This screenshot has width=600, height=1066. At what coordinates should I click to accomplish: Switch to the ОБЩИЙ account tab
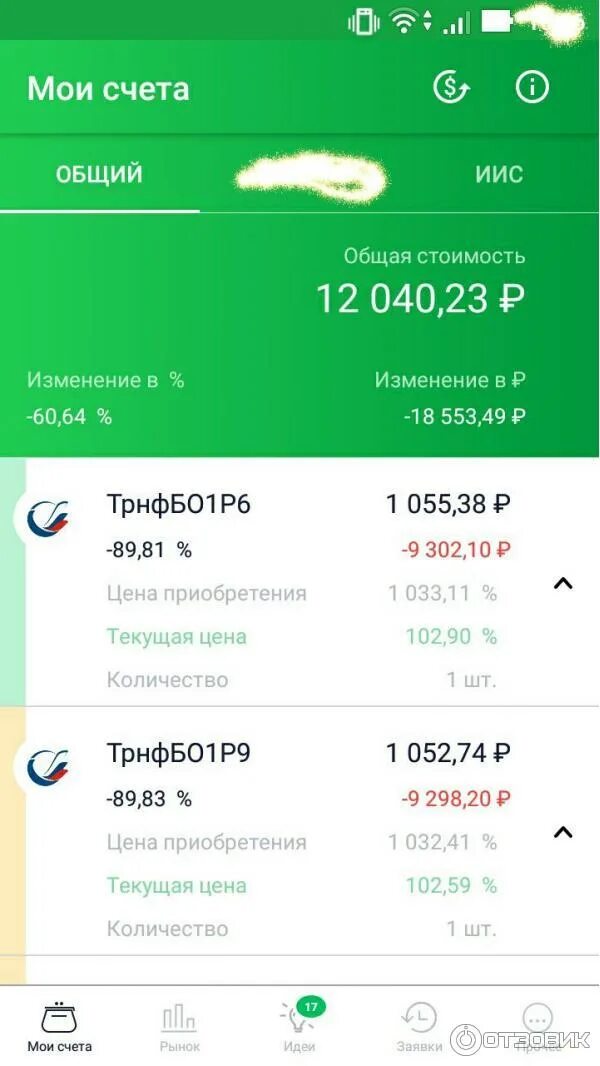pos(99,174)
